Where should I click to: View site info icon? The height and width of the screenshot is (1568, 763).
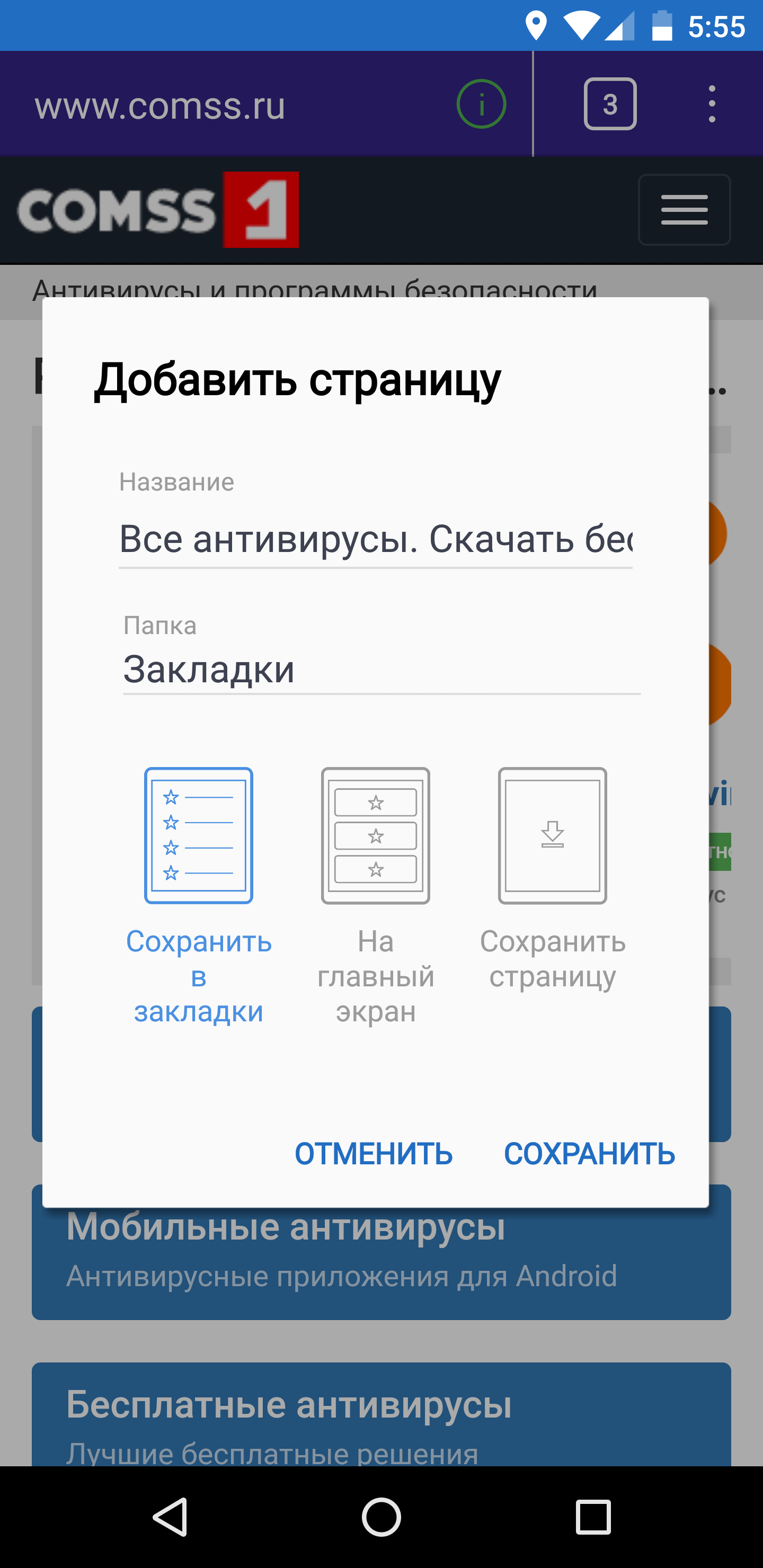(481, 104)
